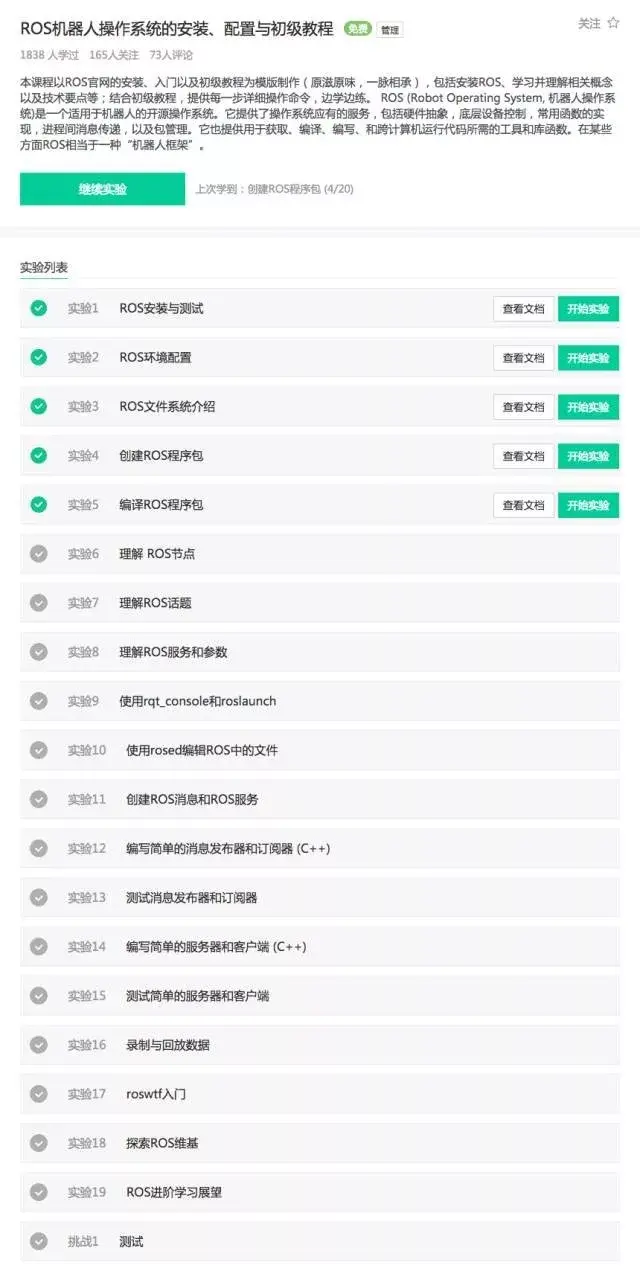Tap the 继续实验 button
Screen dimensions: 640x1274
click(102, 189)
